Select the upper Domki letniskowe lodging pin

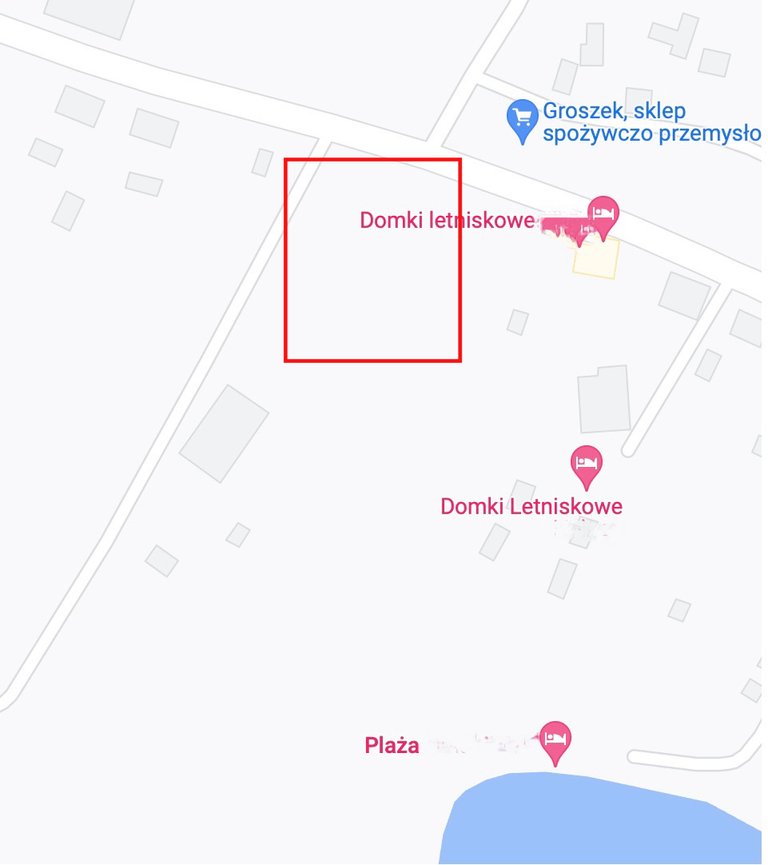602,213
